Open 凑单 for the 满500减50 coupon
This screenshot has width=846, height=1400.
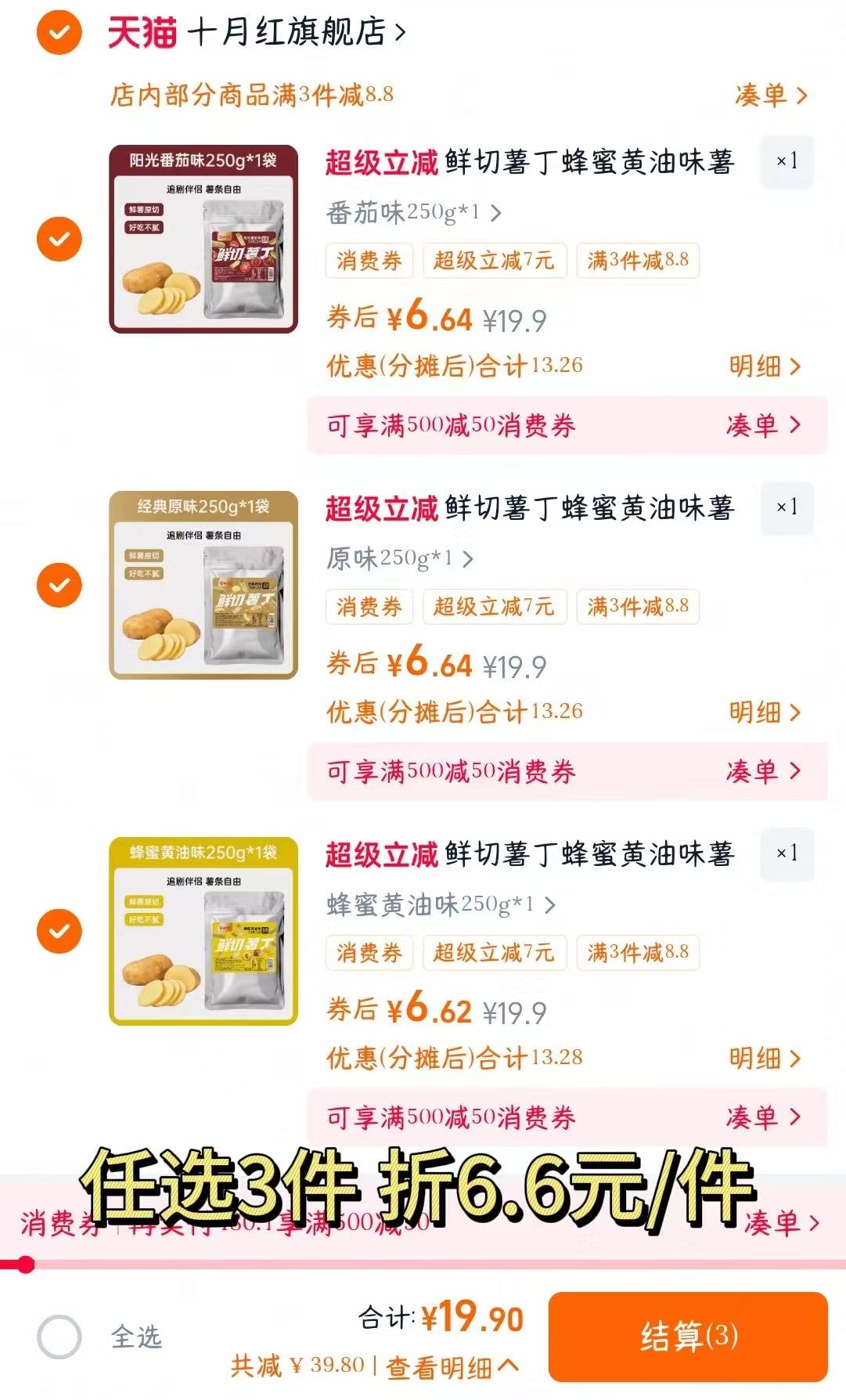(763, 423)
